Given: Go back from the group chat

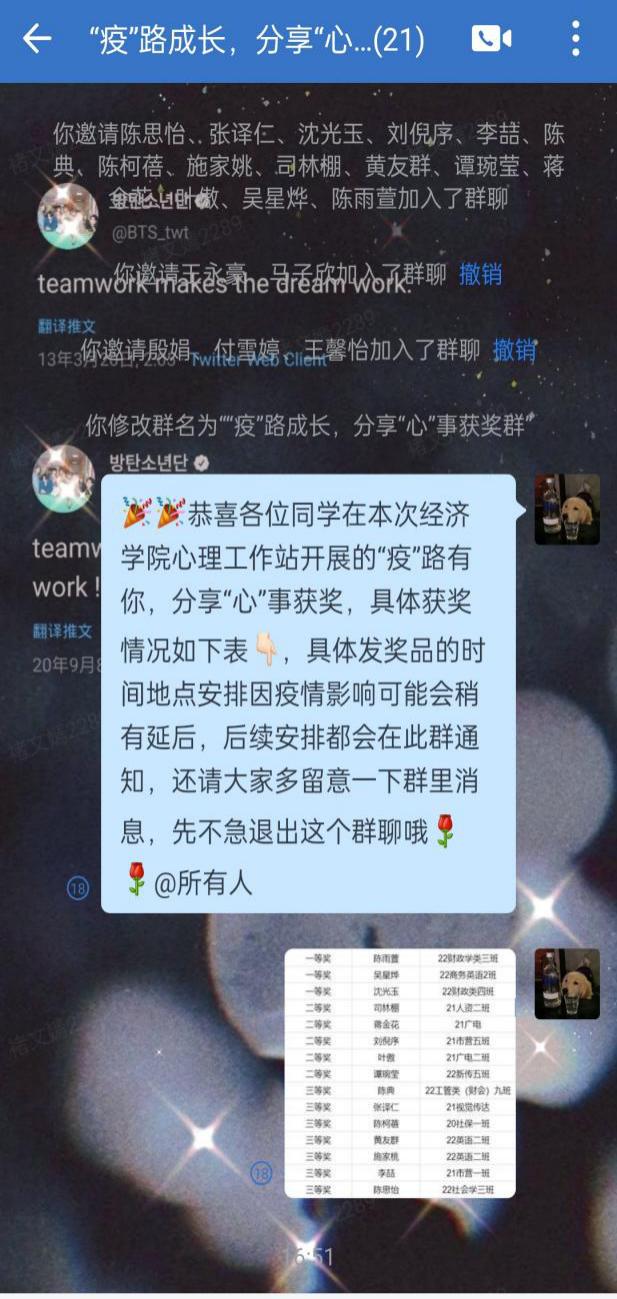Looking at the screenshot, I should (x=37, y=40).
